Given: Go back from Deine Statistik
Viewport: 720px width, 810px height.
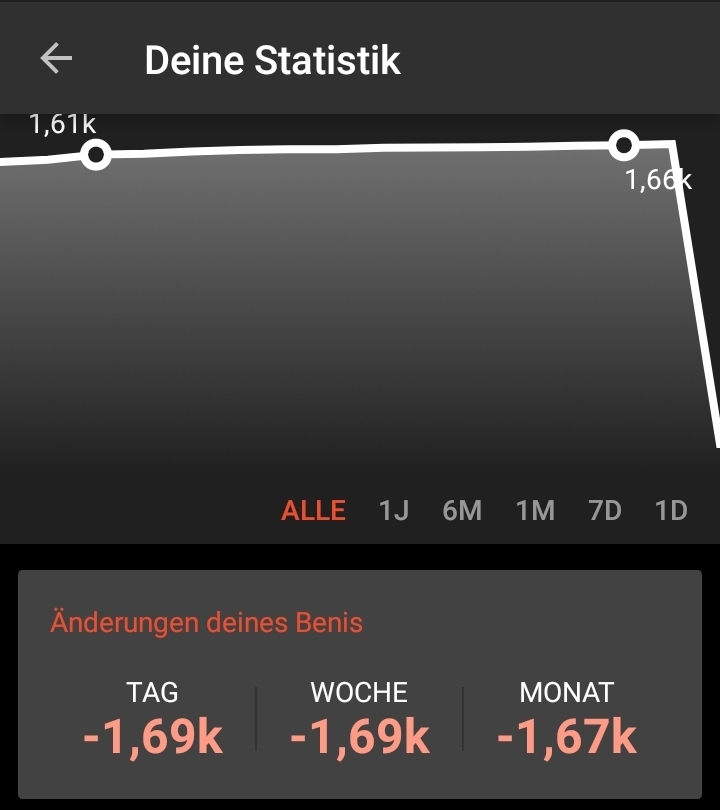Looking at the screenshot, I should tap(56, 58).
